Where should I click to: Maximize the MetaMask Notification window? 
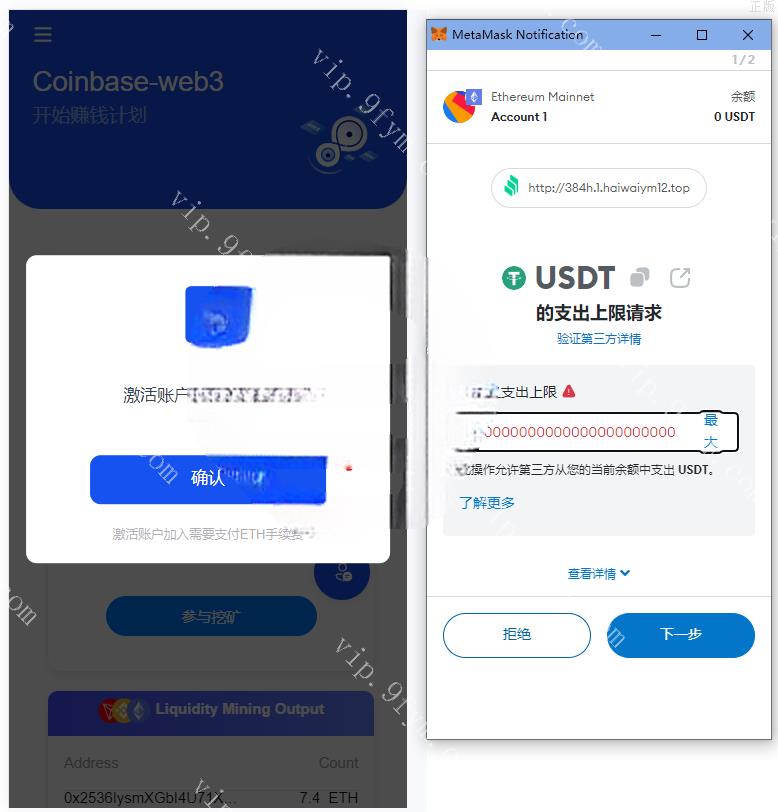pyautogui.click(x=702, y=35)
